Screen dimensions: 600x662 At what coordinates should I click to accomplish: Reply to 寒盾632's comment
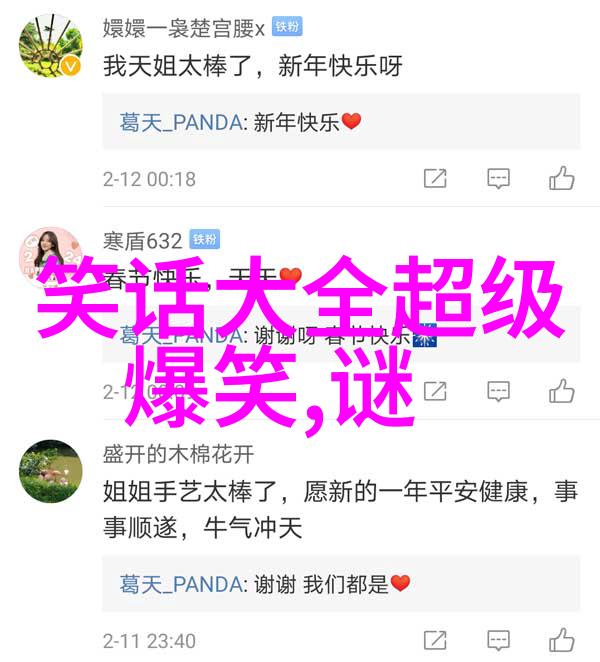click(499, 390)
